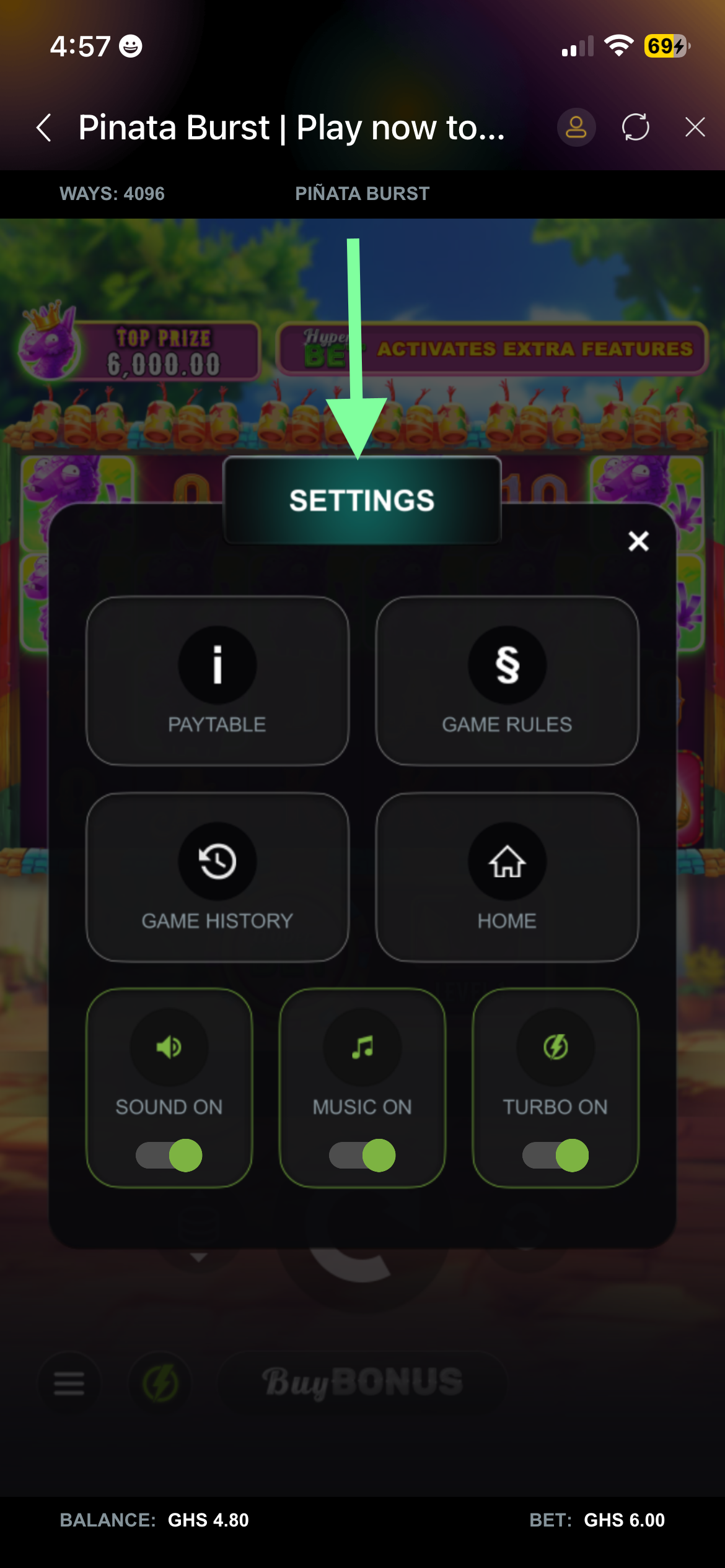
Task: Close the browser view with the top X
Action: (695, 128)
